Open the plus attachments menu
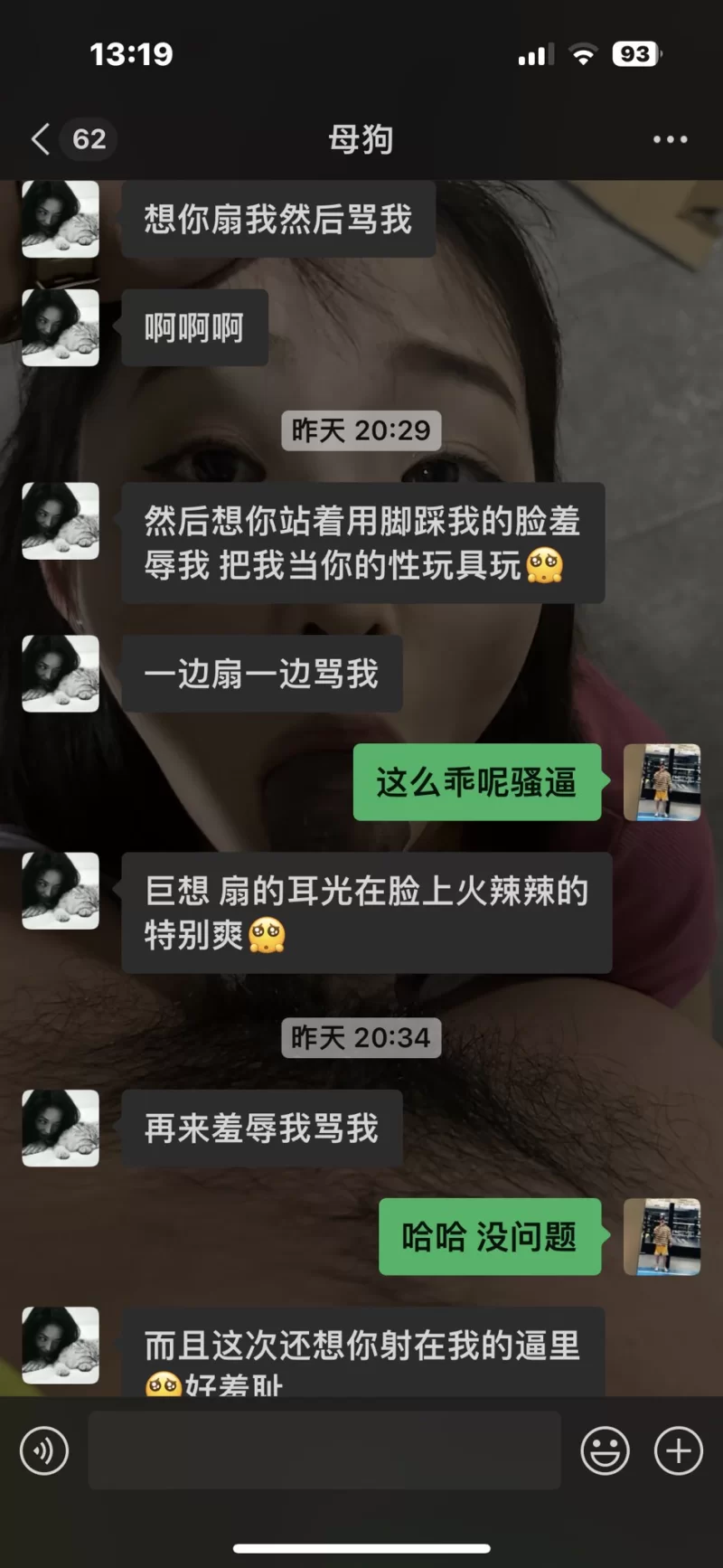The width and height of the screenshot is (723, 1568). coord(678,1451)
